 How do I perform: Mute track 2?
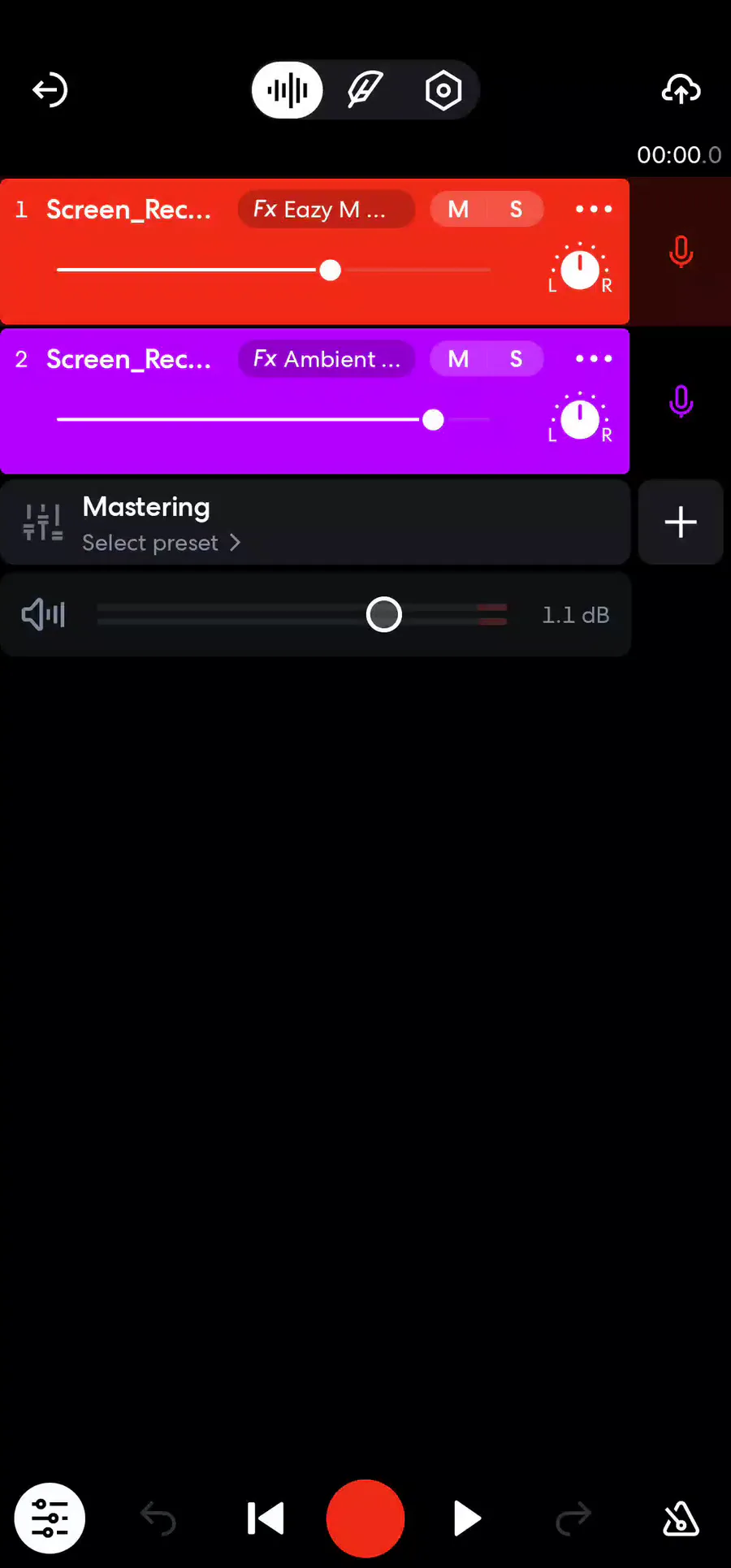[x=458, y=359]
